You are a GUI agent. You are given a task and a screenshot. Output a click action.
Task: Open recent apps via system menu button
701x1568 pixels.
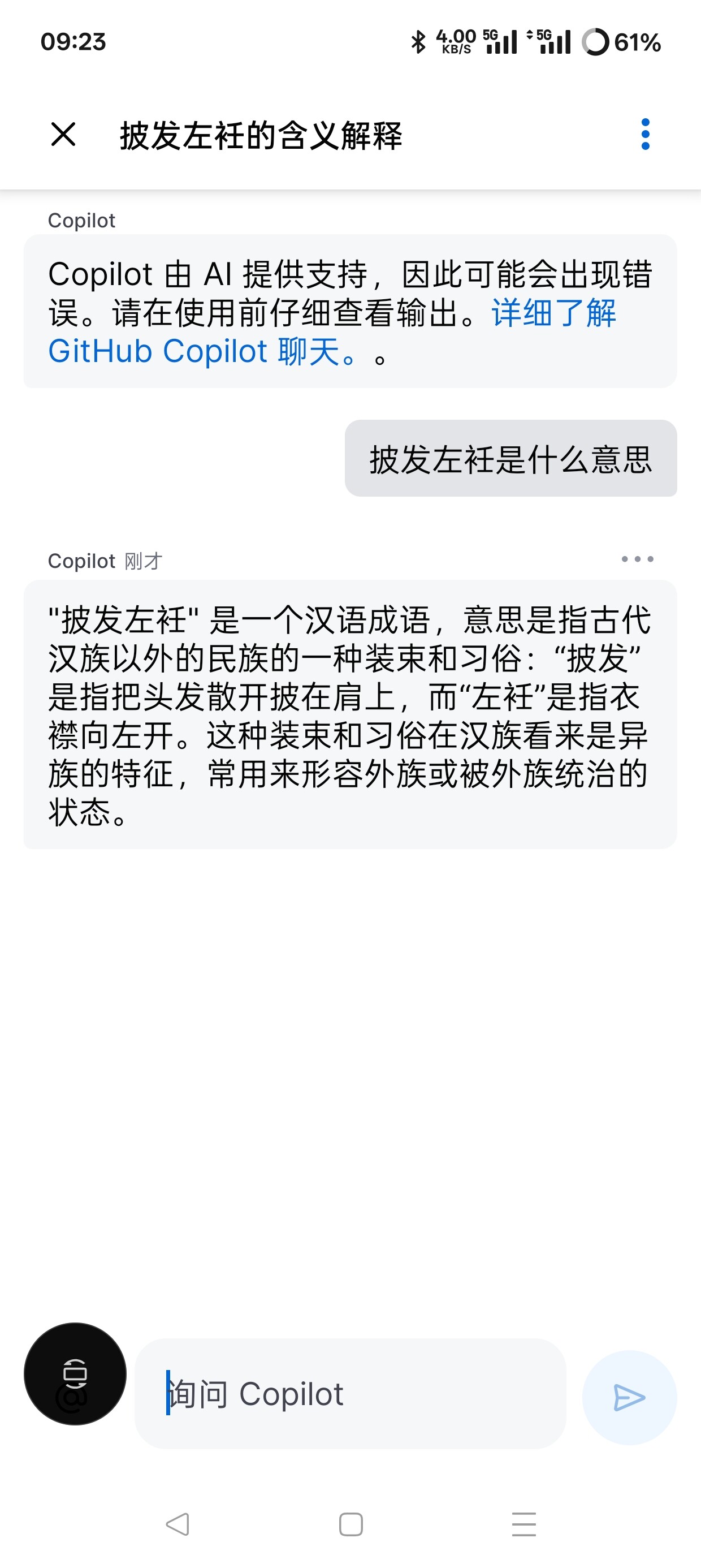pos(524,1524)
